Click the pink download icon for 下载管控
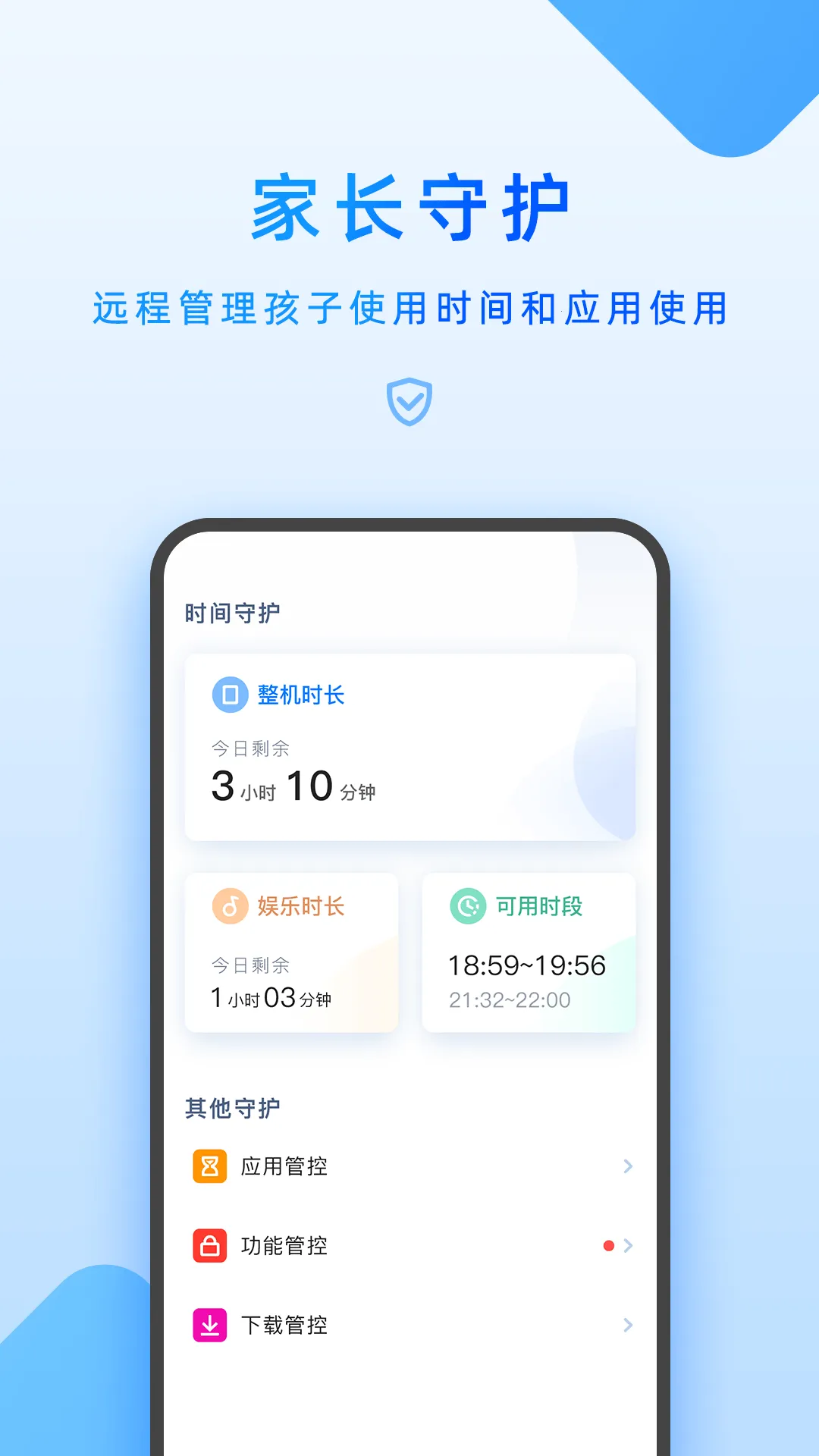This screenshot has height=1456, width=819. click(209, 1325)
